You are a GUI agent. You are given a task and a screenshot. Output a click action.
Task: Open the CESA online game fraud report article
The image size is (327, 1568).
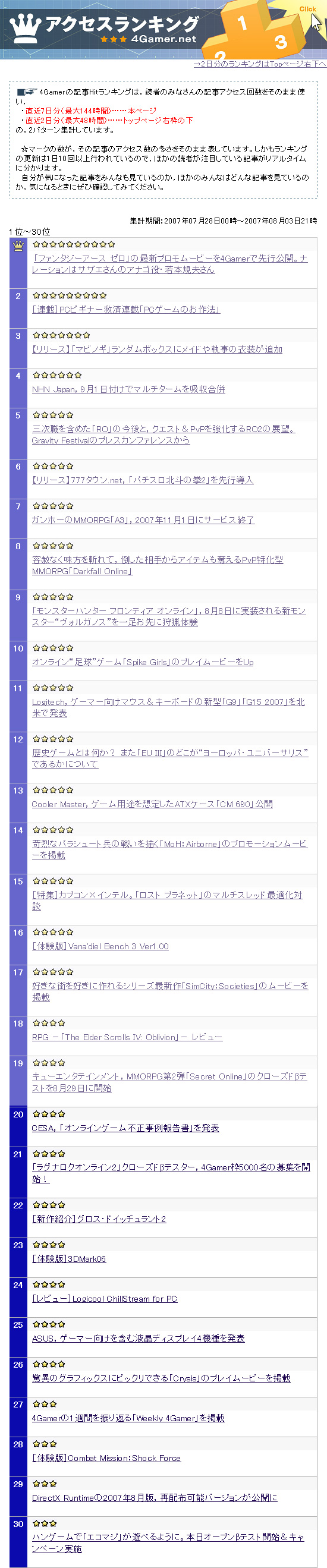click(x=125, y=1128)
